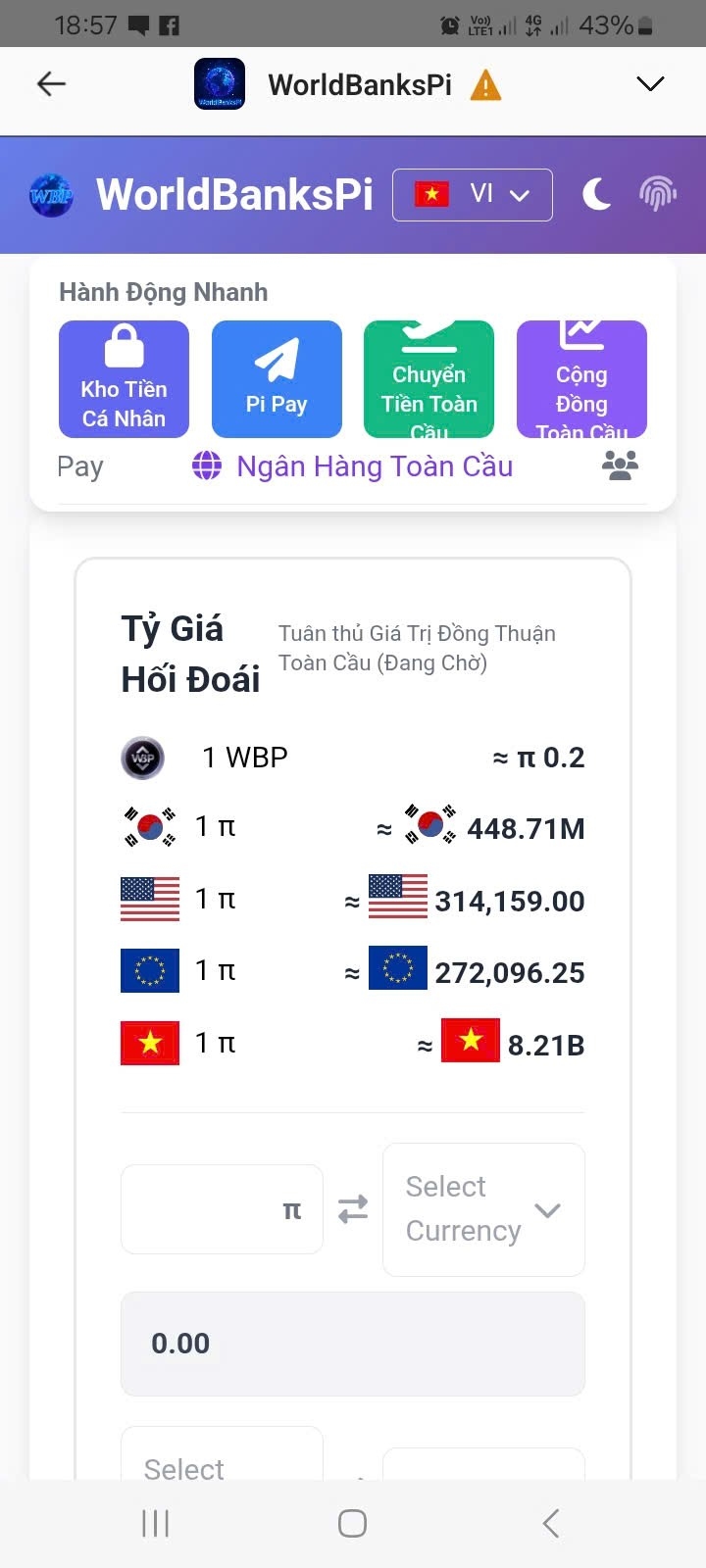Tap the fingerprint icon
Viewport: 706px width, 1568px height.
pyautogui.click(x=658, y=194)
